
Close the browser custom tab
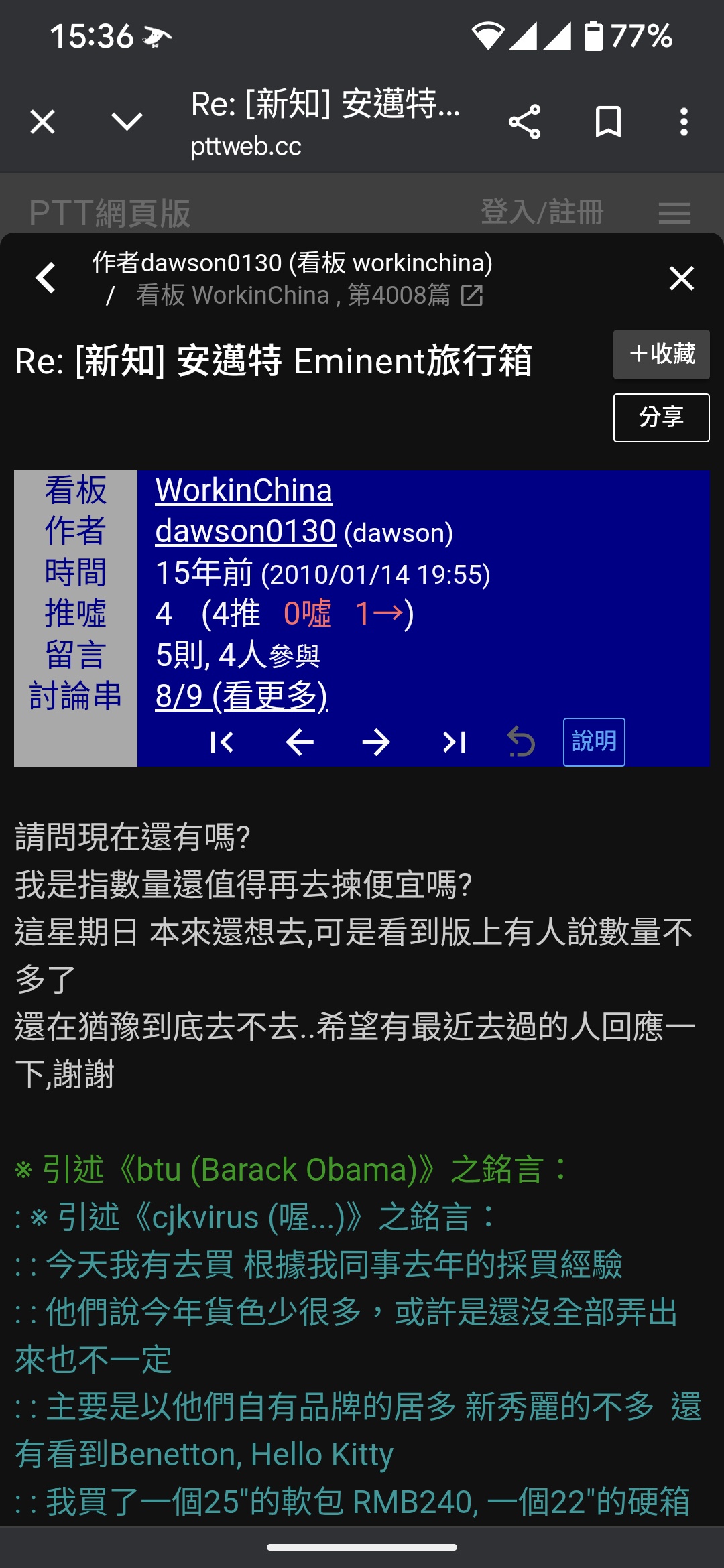click(43, 122)
